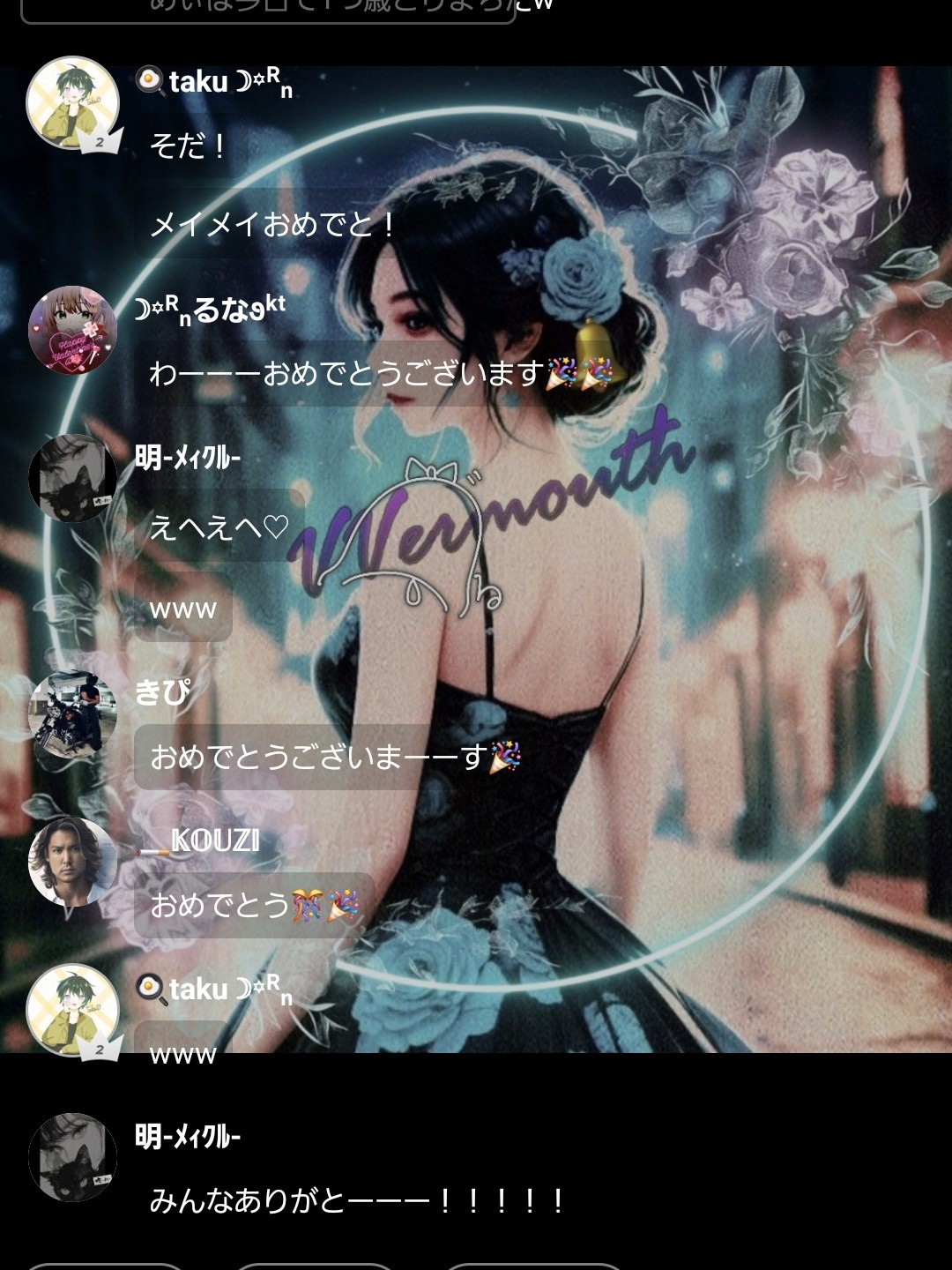This screenshot has width=952, height=1270.
Task: Tap 明-メイクル- avatar by みんなありがとーーー message
Action: point(72,1157)
